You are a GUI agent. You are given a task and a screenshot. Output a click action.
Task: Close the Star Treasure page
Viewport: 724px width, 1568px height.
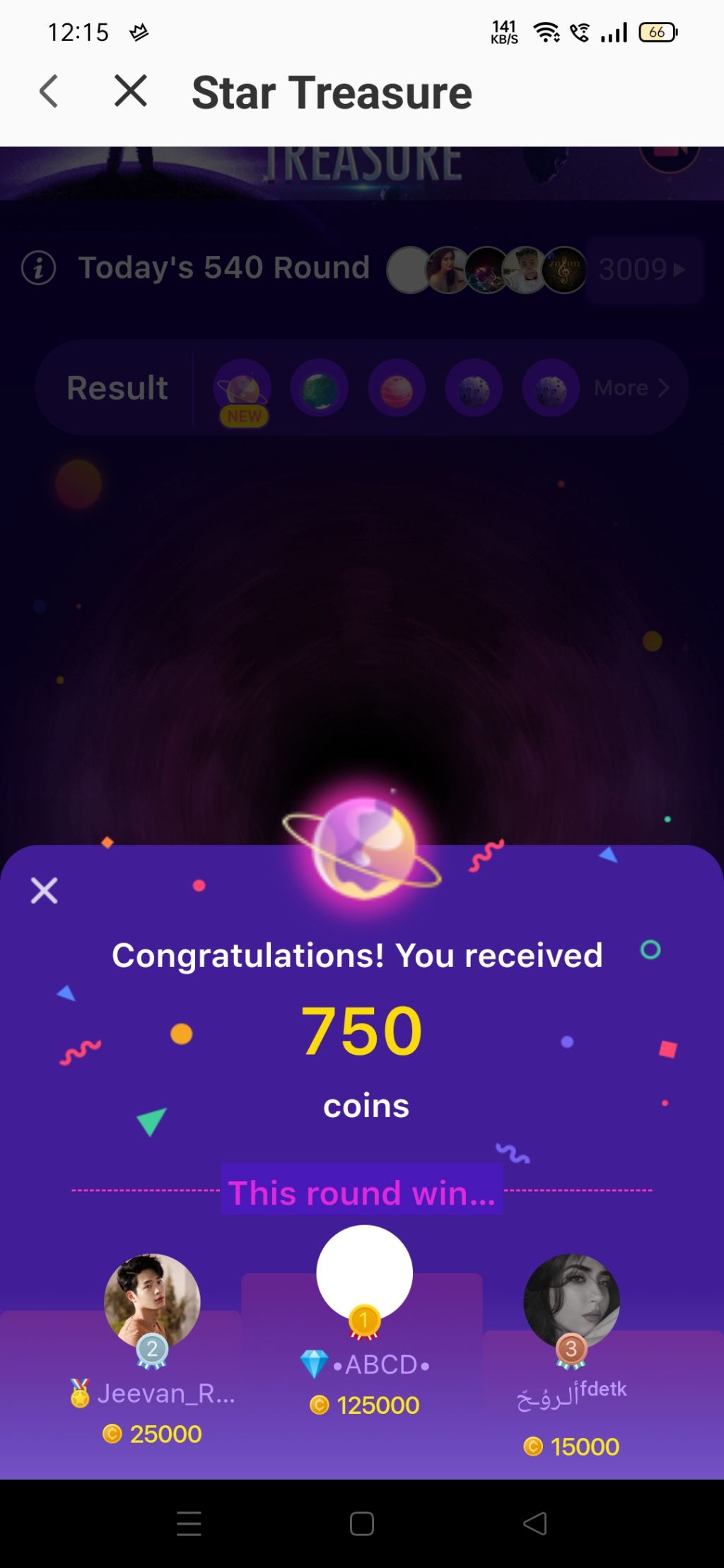pyautogui.click(x=131, y=91)
